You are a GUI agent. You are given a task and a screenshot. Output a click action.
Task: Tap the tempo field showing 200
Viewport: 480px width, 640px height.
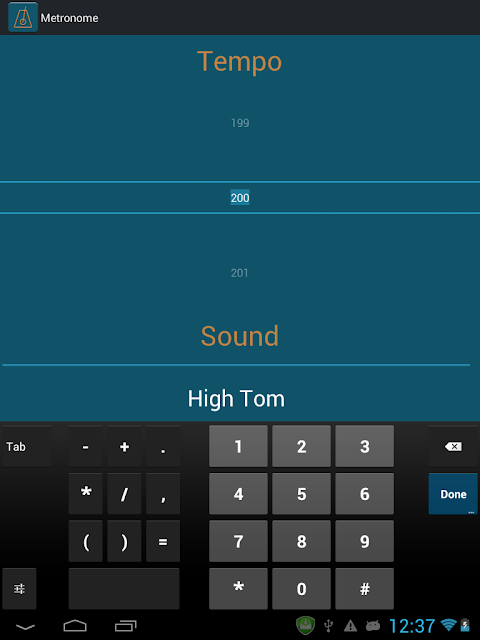[240, 198]
